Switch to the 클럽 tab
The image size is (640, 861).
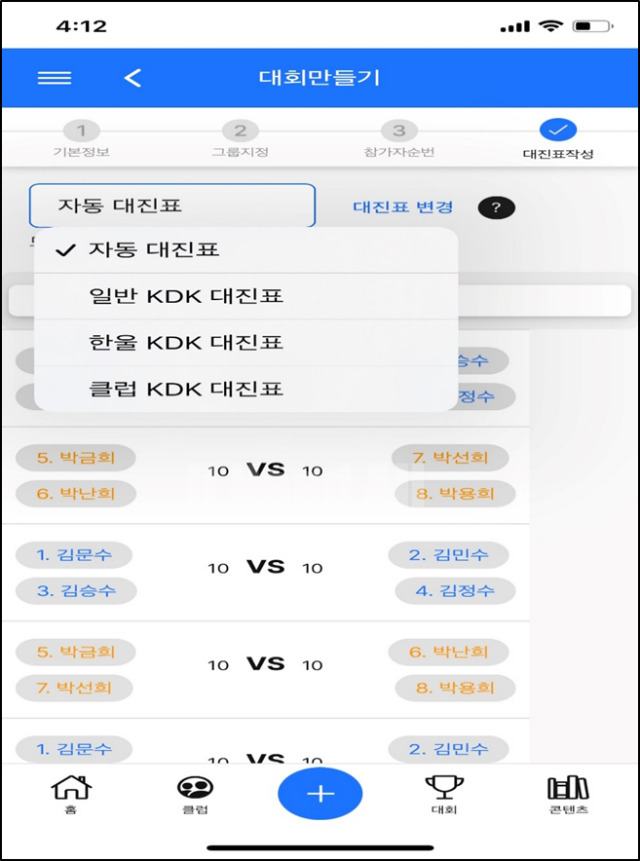pyautogui.click(x=195, y=795)
